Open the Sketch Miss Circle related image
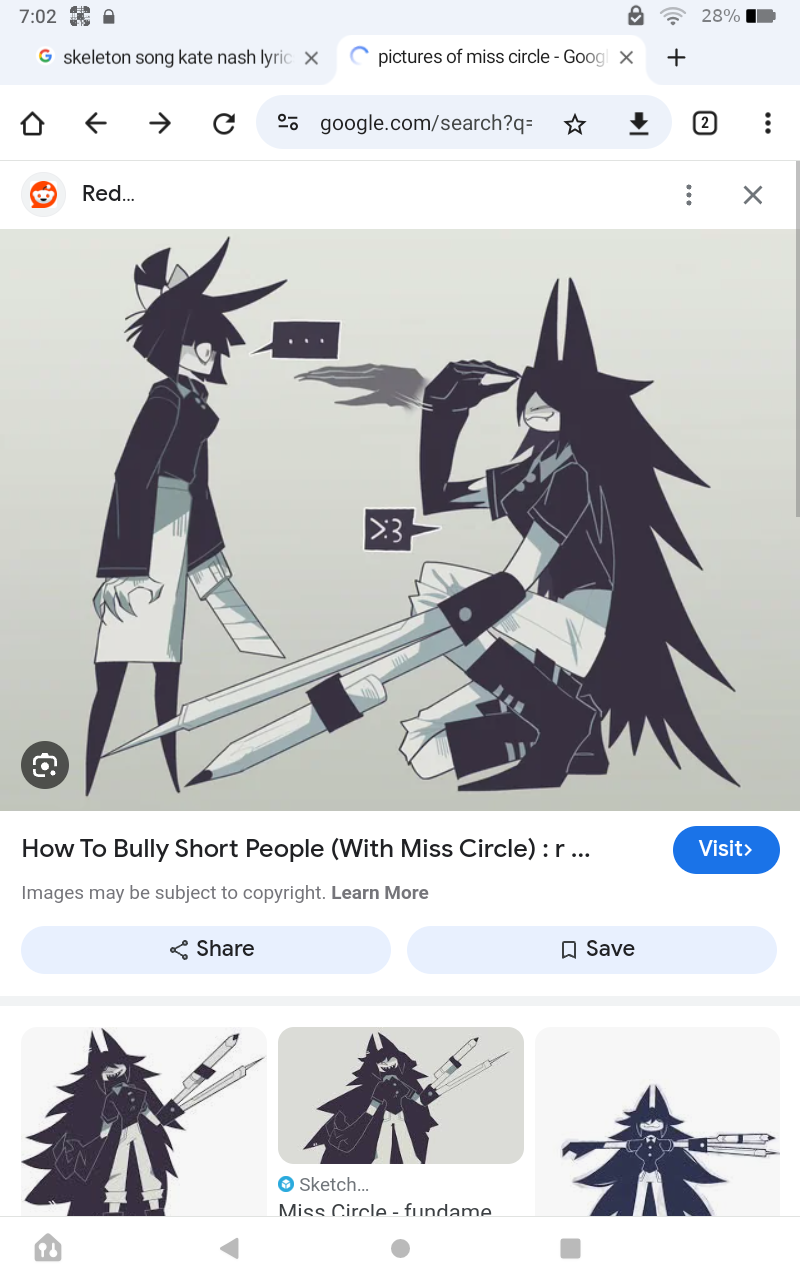800x1280 pixels. point(400,1095)
